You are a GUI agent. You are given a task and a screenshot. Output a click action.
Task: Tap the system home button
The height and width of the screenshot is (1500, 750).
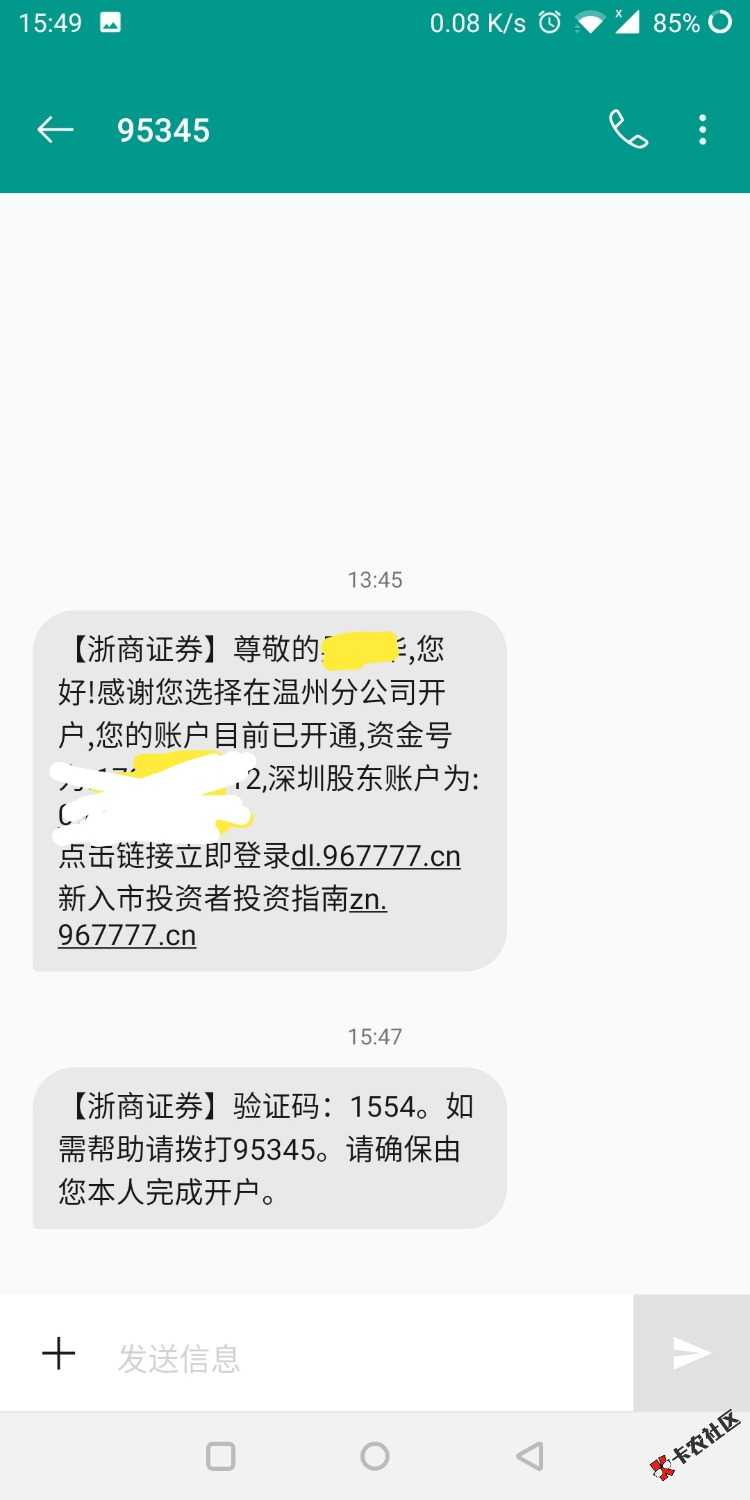(375, 1456)
